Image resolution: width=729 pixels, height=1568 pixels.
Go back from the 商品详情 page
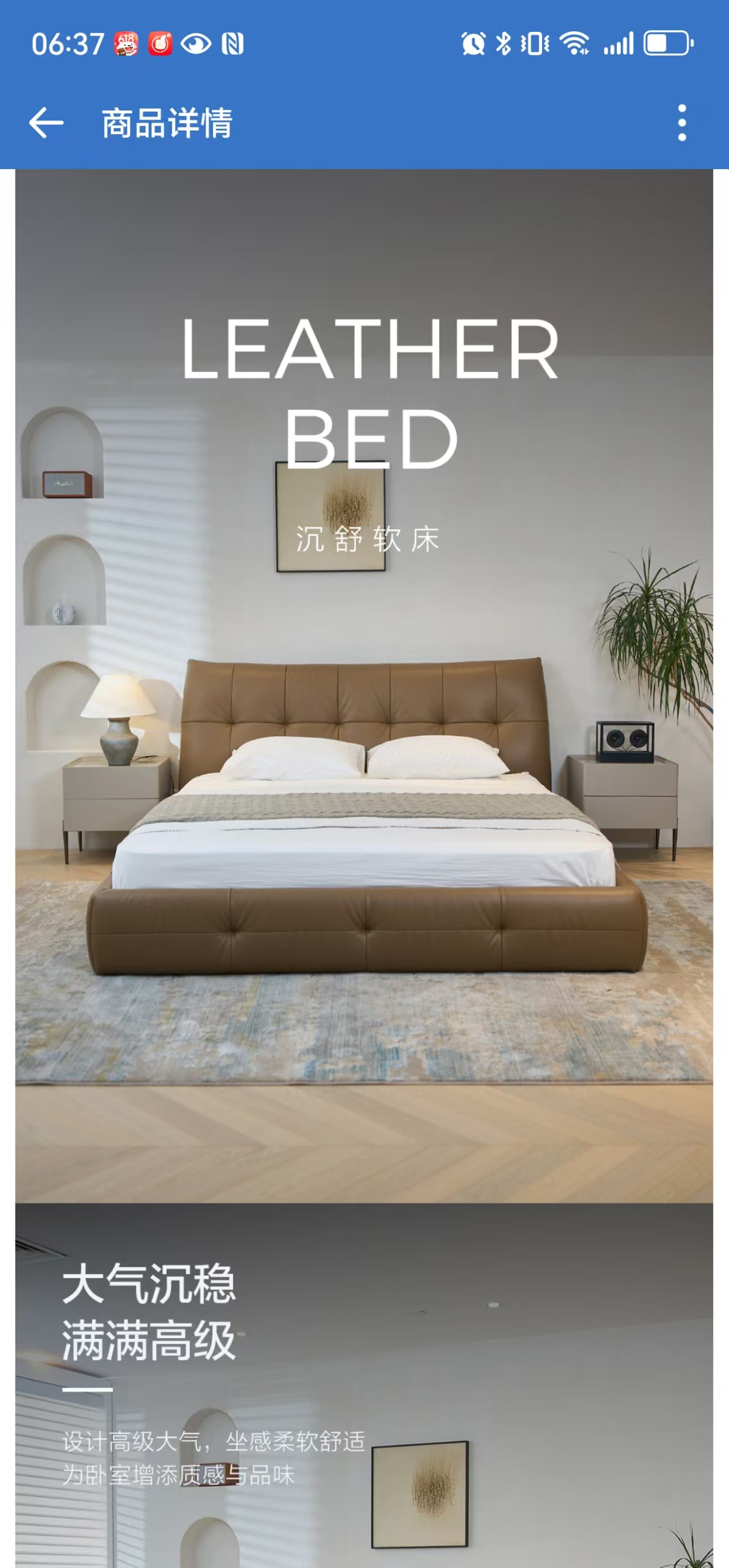(46, 122)
